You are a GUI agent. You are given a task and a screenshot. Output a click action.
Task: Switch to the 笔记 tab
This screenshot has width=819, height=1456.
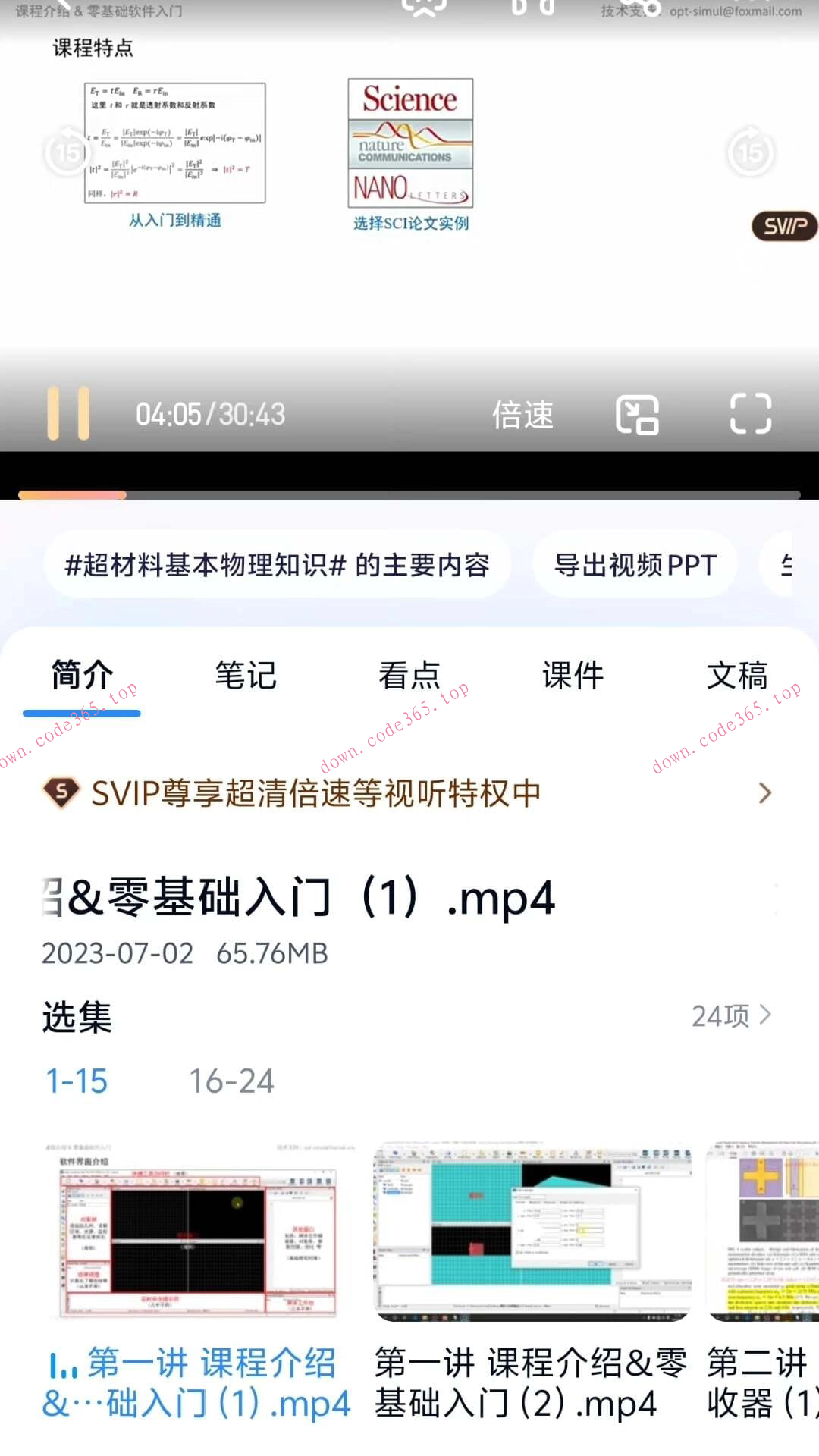244,674
